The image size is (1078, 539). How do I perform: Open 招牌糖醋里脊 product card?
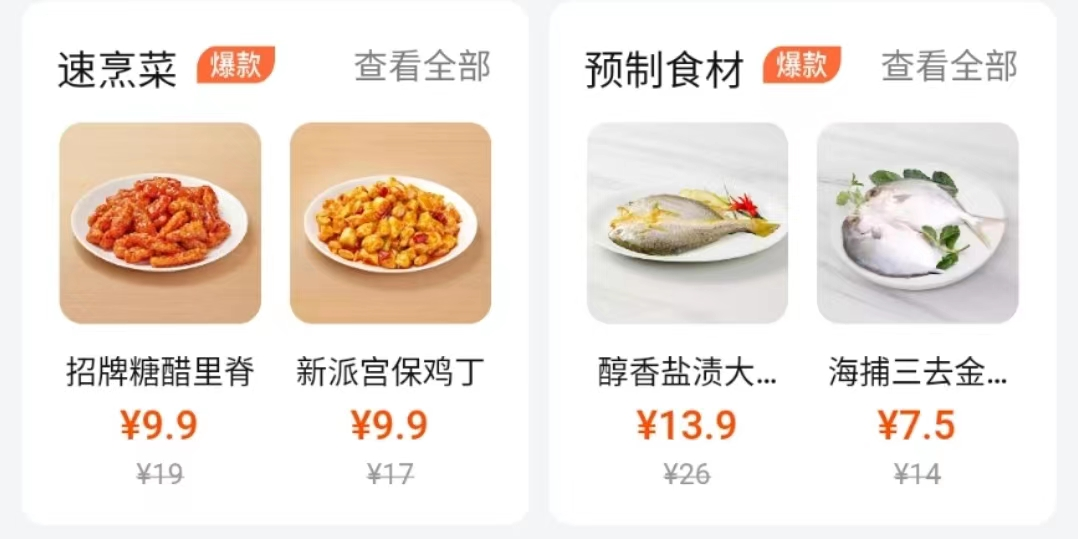[160, 224]
